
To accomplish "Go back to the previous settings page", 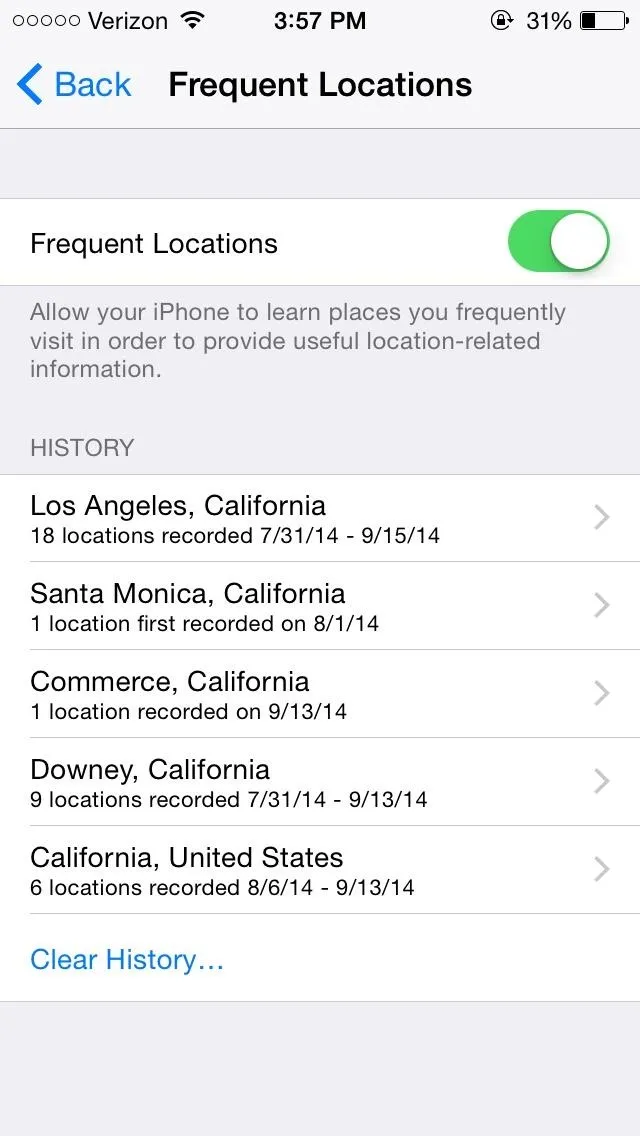I will click(x=74, y=85).
